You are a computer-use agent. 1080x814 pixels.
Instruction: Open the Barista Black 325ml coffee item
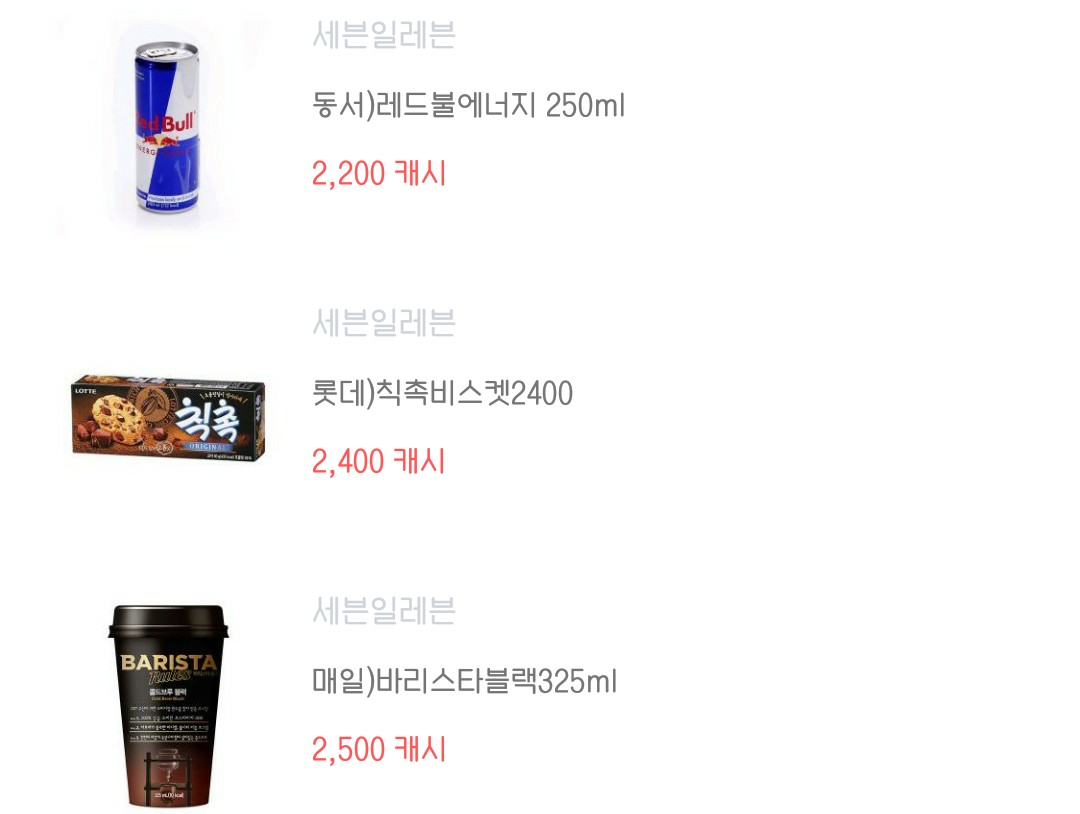click(464, 683)
